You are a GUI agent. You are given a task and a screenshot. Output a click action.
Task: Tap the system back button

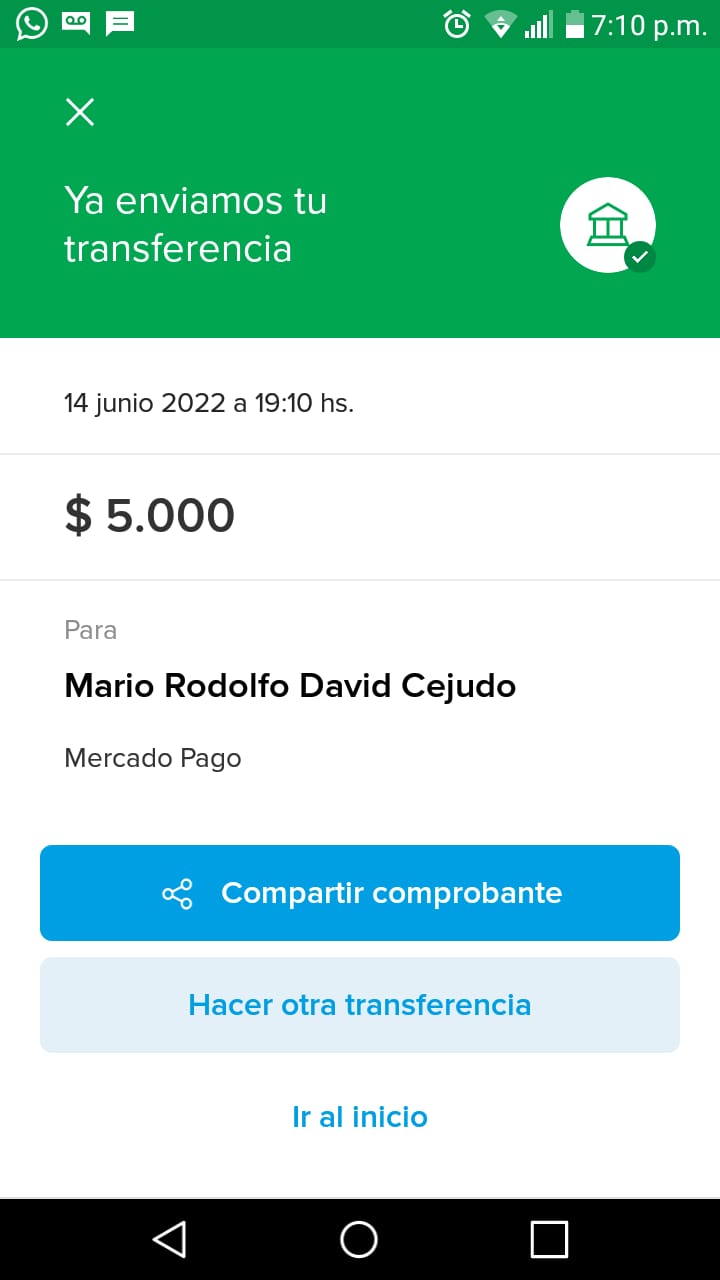pos(169,1240)
